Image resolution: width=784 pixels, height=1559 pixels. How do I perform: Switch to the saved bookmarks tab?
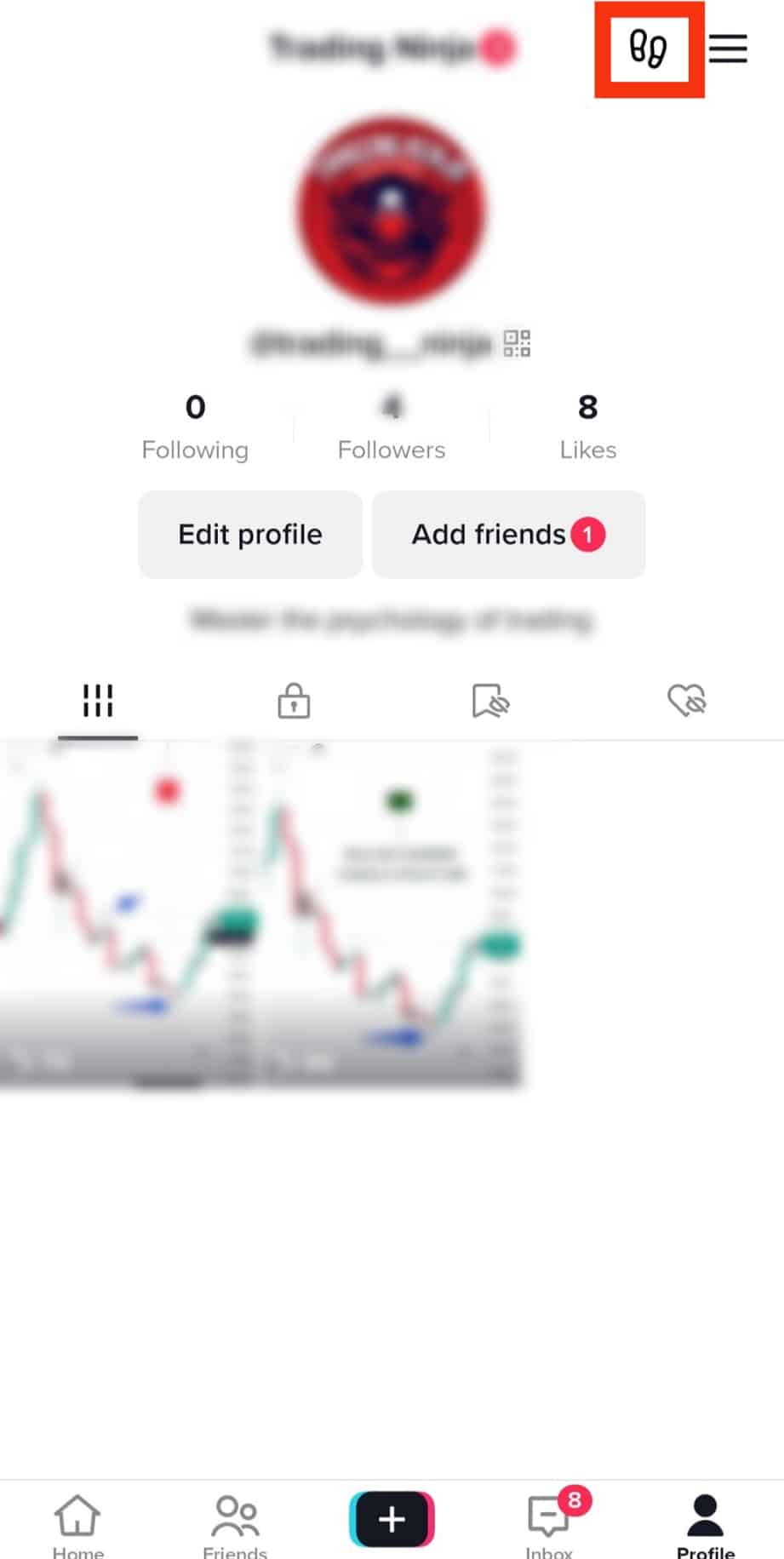pyautogui.click(x=490, y=702)
